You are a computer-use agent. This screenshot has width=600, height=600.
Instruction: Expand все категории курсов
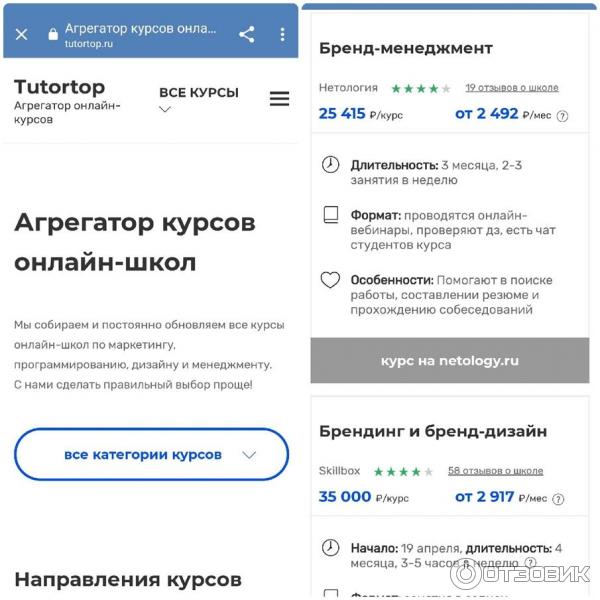click(x=151, y=454)
